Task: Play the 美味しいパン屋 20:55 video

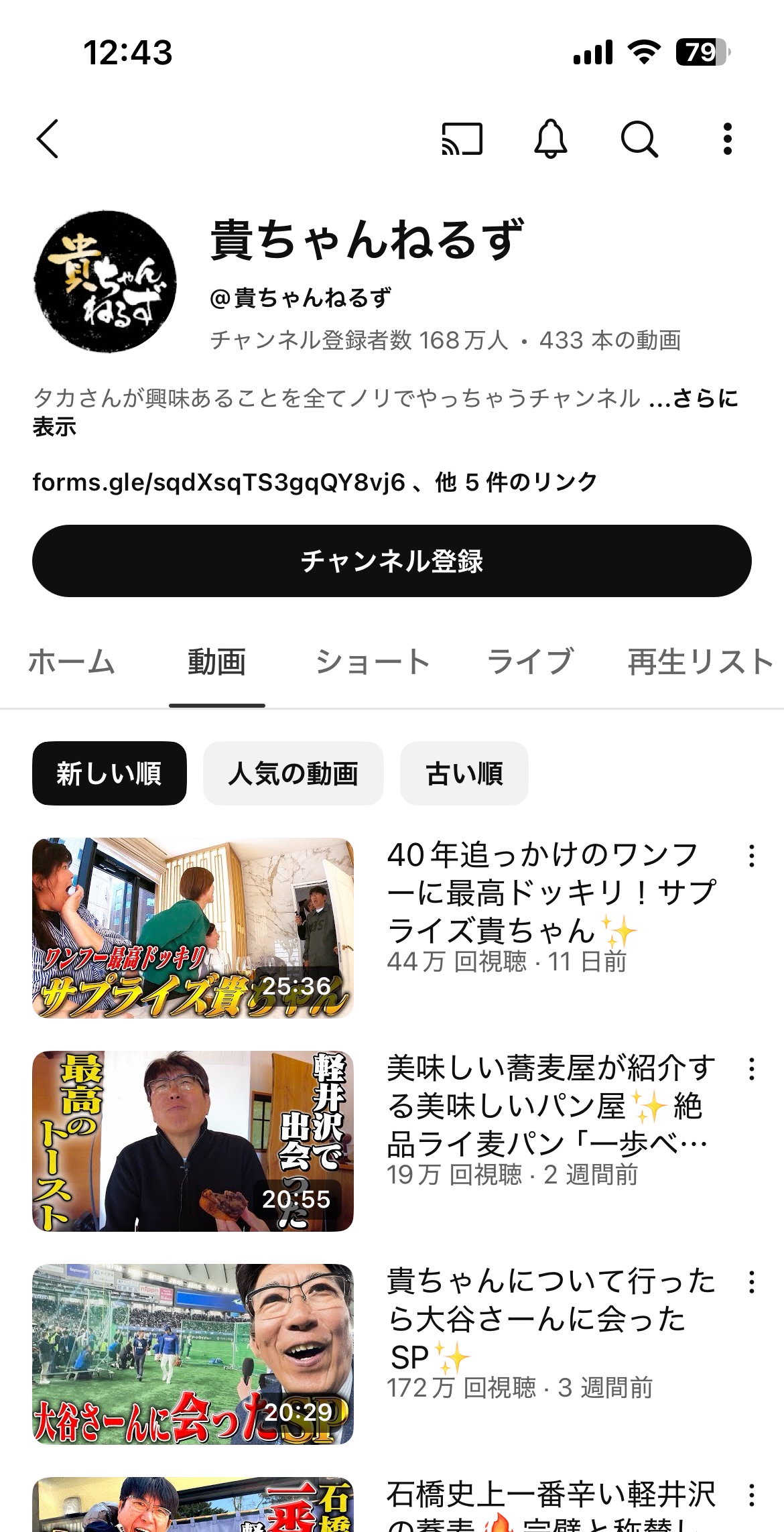Action: point(193,1141)
